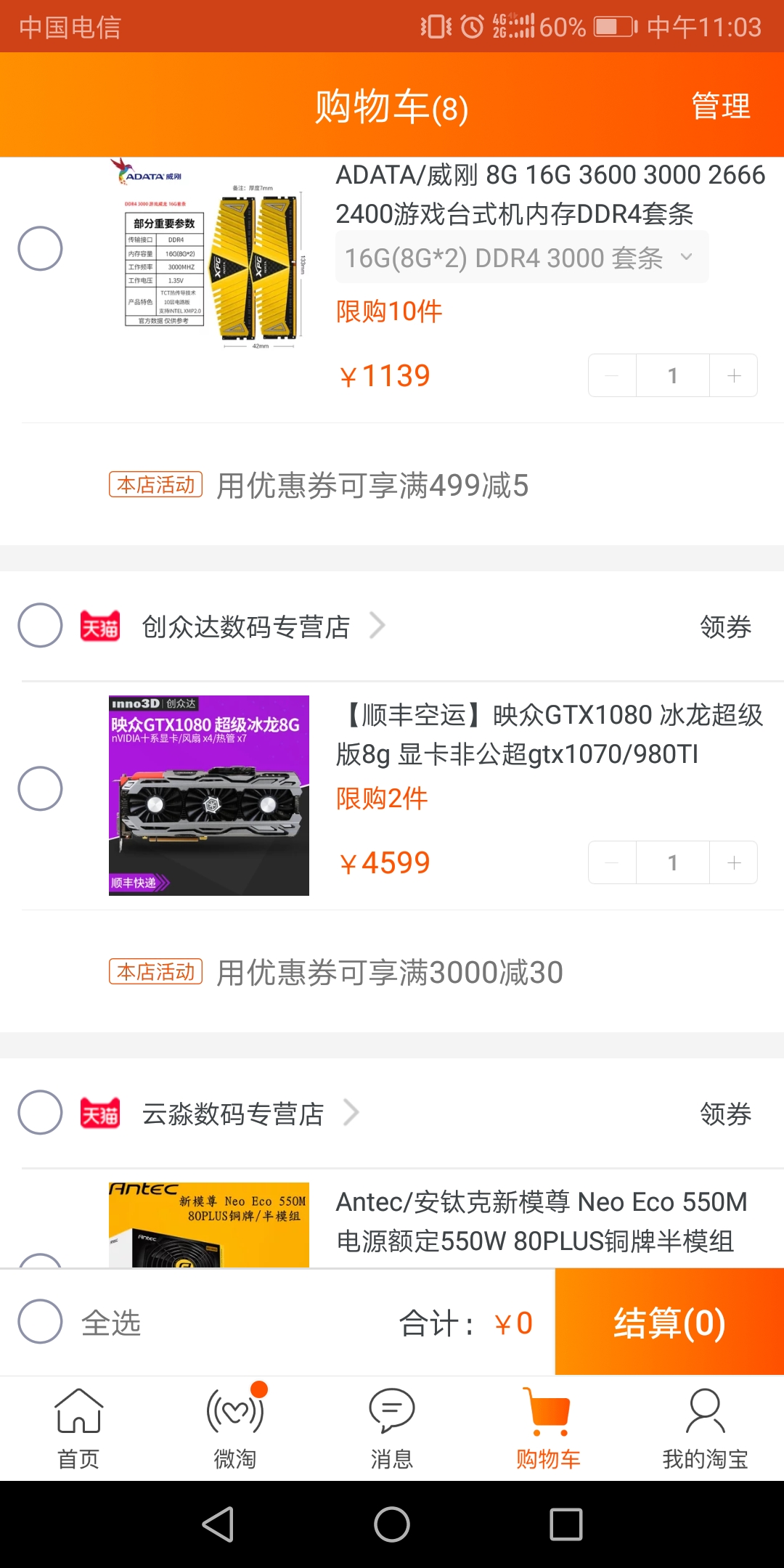This screenshot has height=1568, width=784.
Task: Select all items from 云淼数码专营店
Action: pyautogui.click(x=40, y=1112)
